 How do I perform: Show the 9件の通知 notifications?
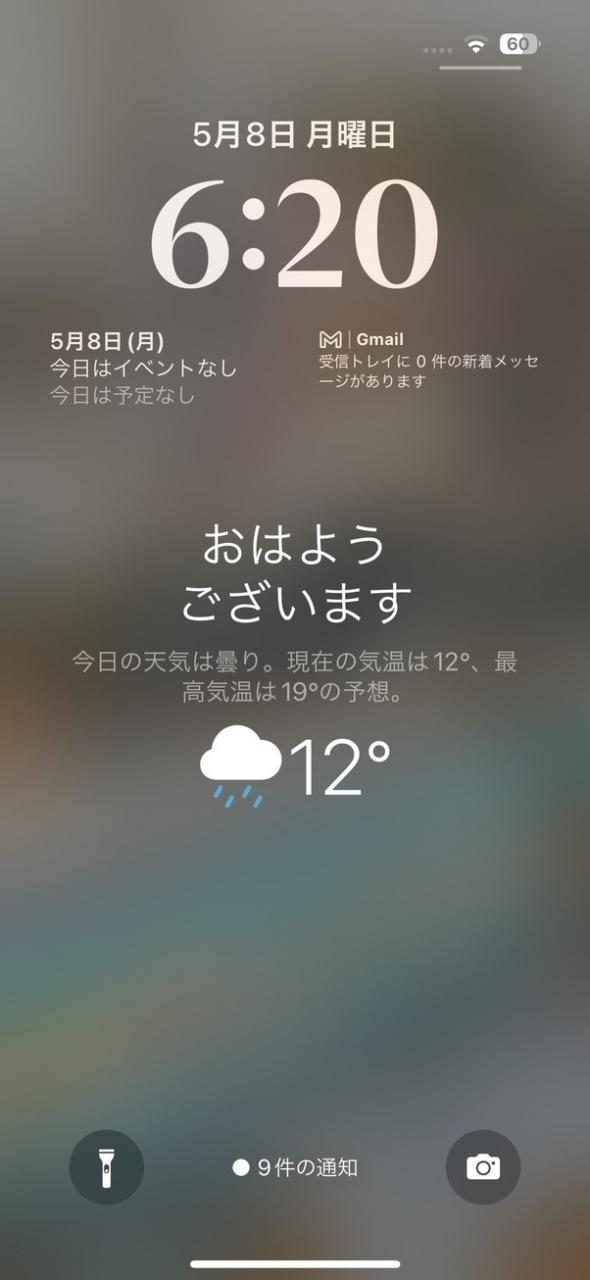click(x=295, y=1167)
